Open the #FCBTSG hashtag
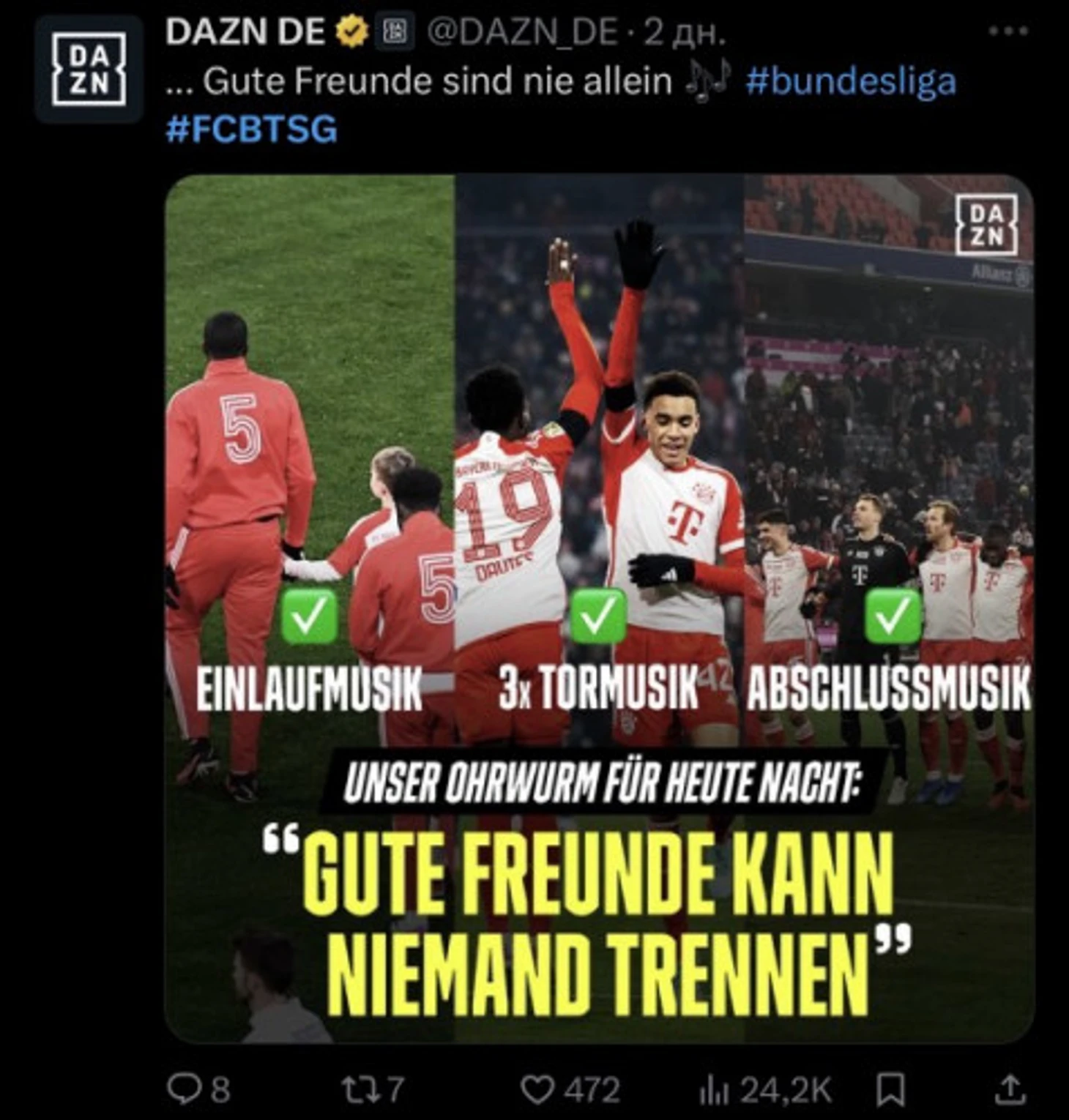This screenshot has height=1120, width=1069. pyautogui.click(x=251, y=129)
